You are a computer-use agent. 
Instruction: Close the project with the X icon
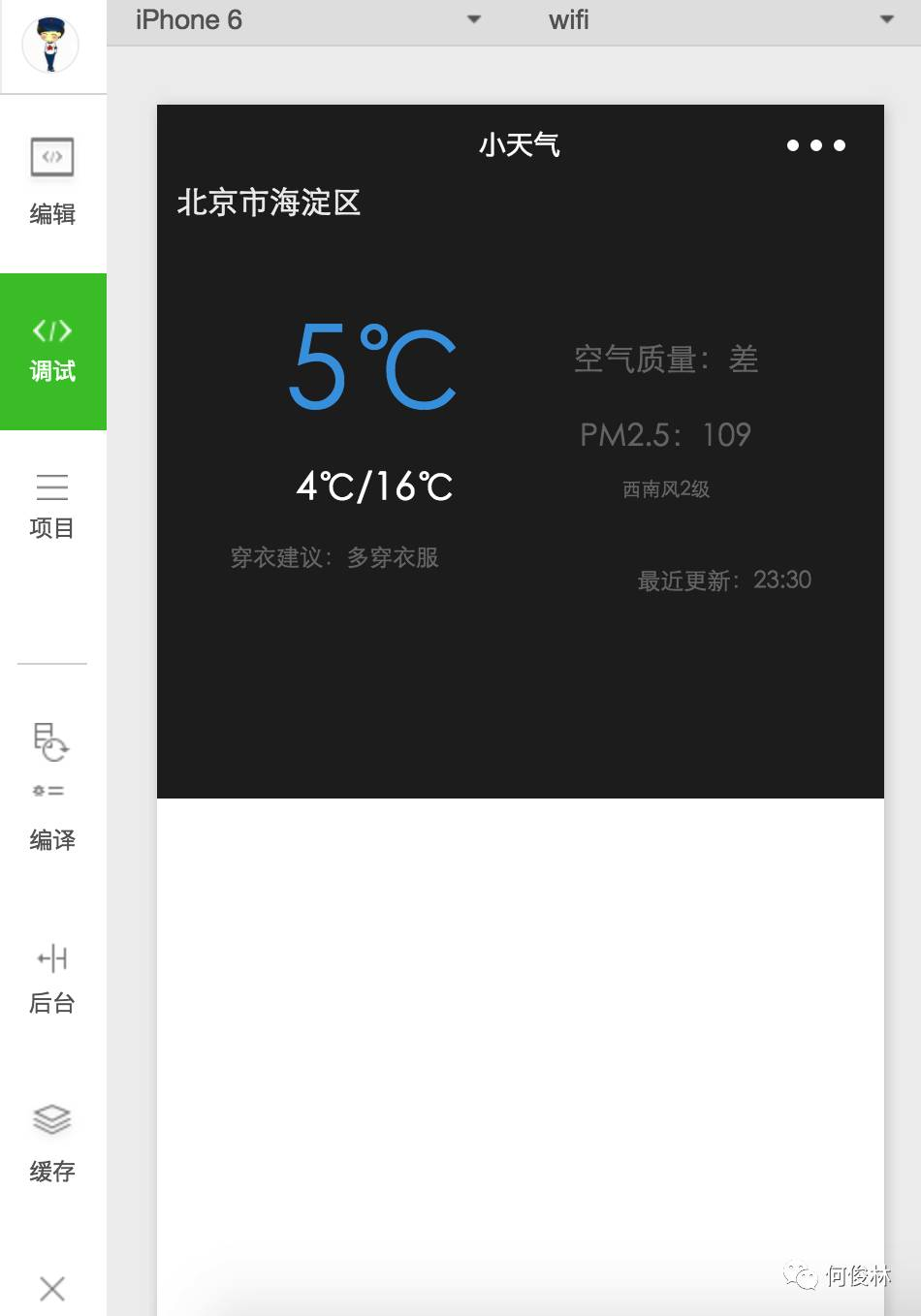pos(52,1288)
